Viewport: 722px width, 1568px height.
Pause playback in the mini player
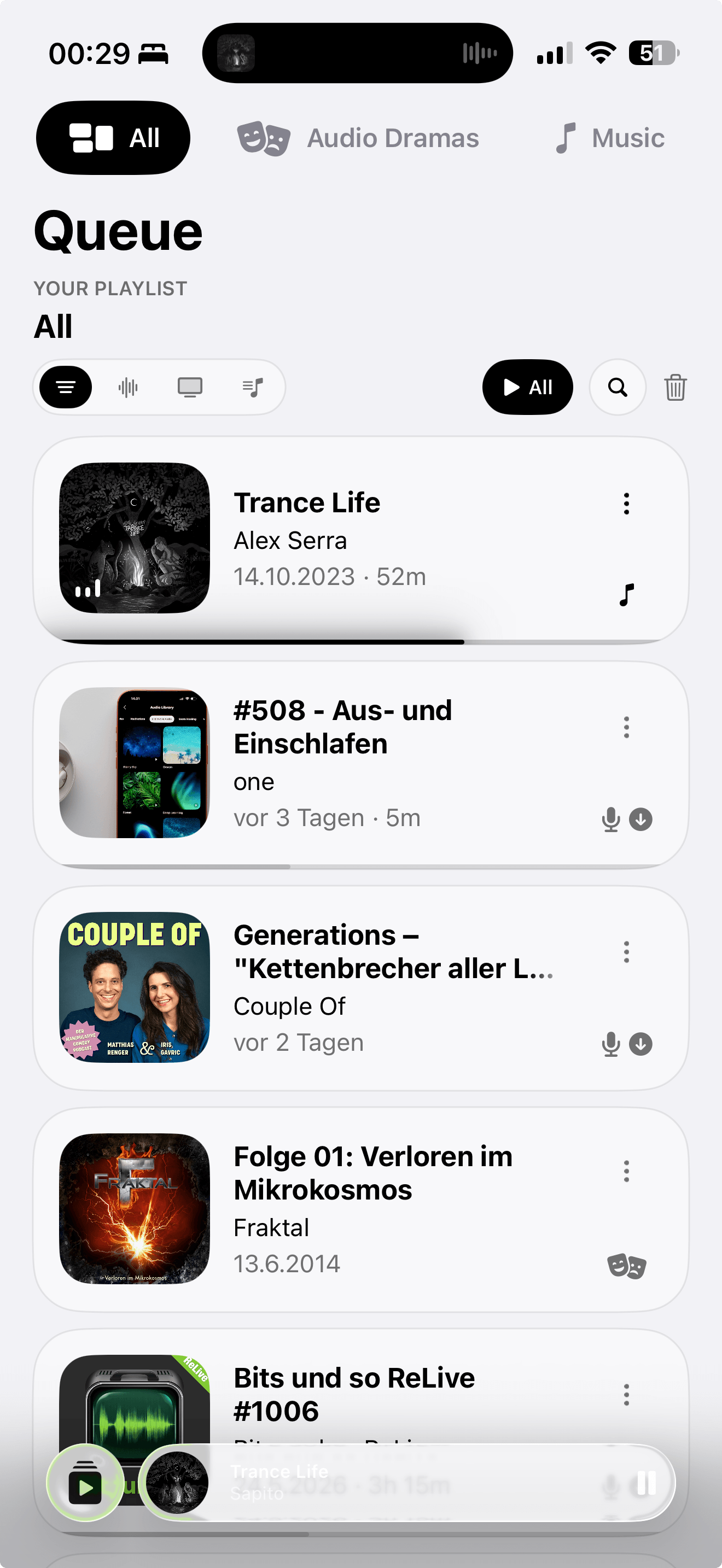[x=646, y=1483]
